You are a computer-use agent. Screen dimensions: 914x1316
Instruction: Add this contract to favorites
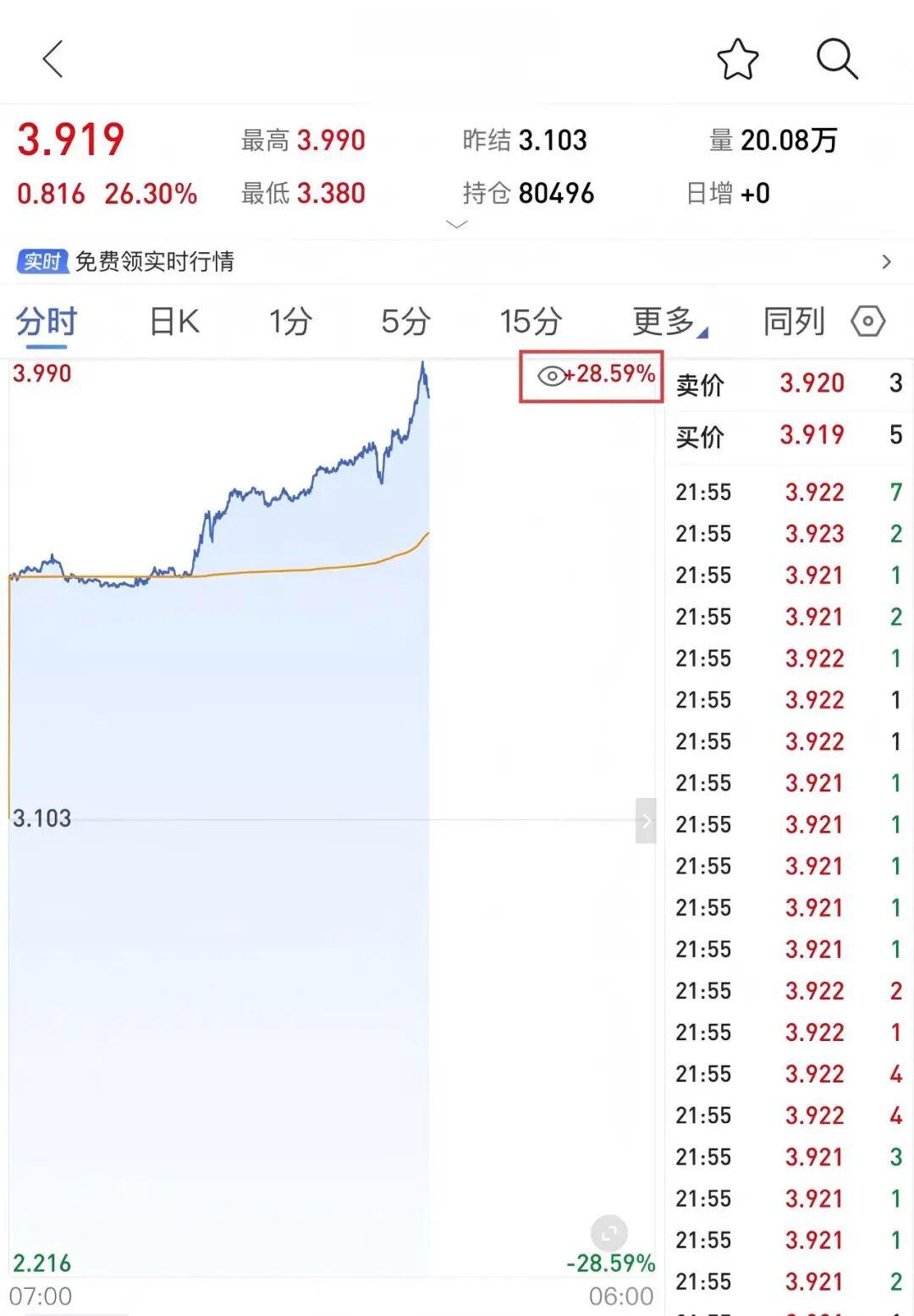[x=737, y=59]
